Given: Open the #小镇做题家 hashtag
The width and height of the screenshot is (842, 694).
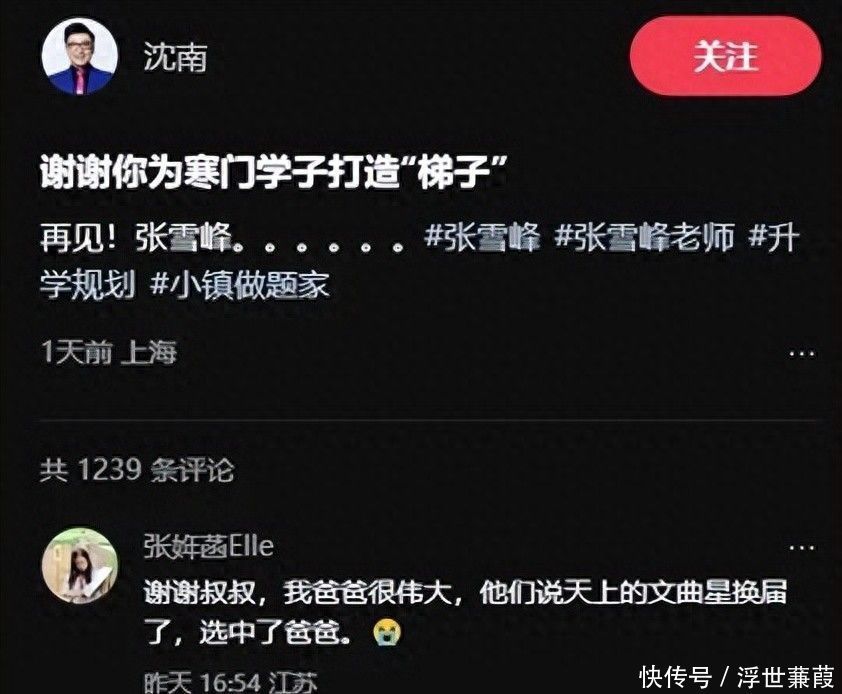Looking at the screenshot, I should point(239,284).
